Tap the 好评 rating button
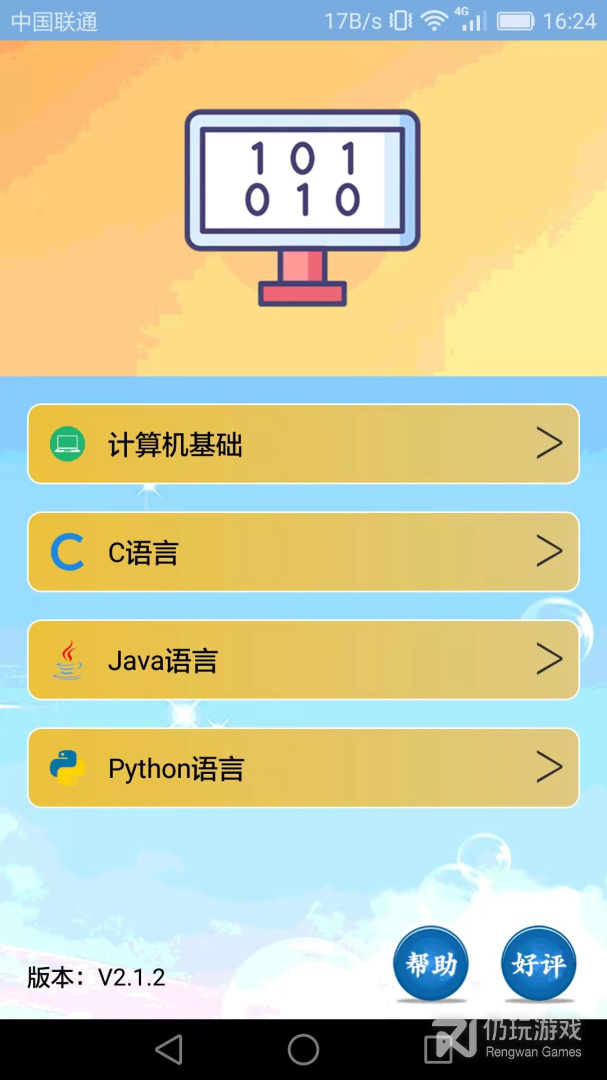607x1080 pixels. (538, 964)
